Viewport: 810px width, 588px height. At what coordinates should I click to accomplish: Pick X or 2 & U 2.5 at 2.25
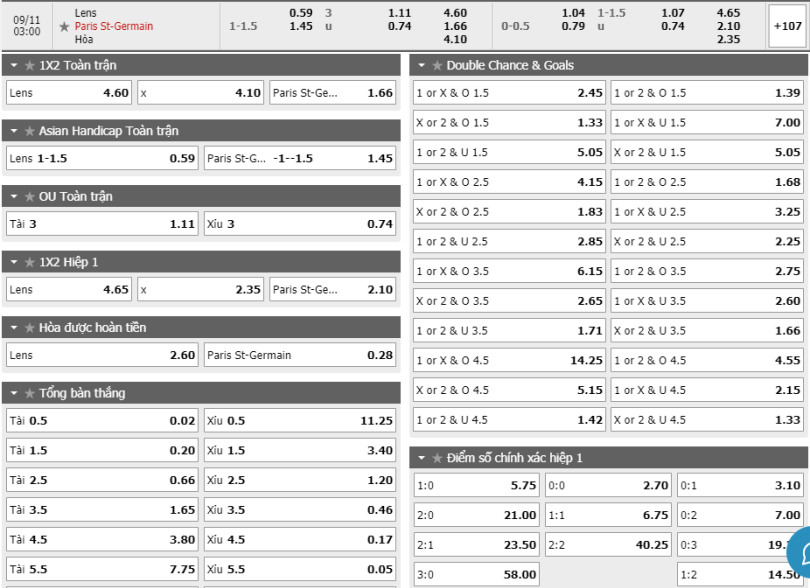click(x=707, y=242)
